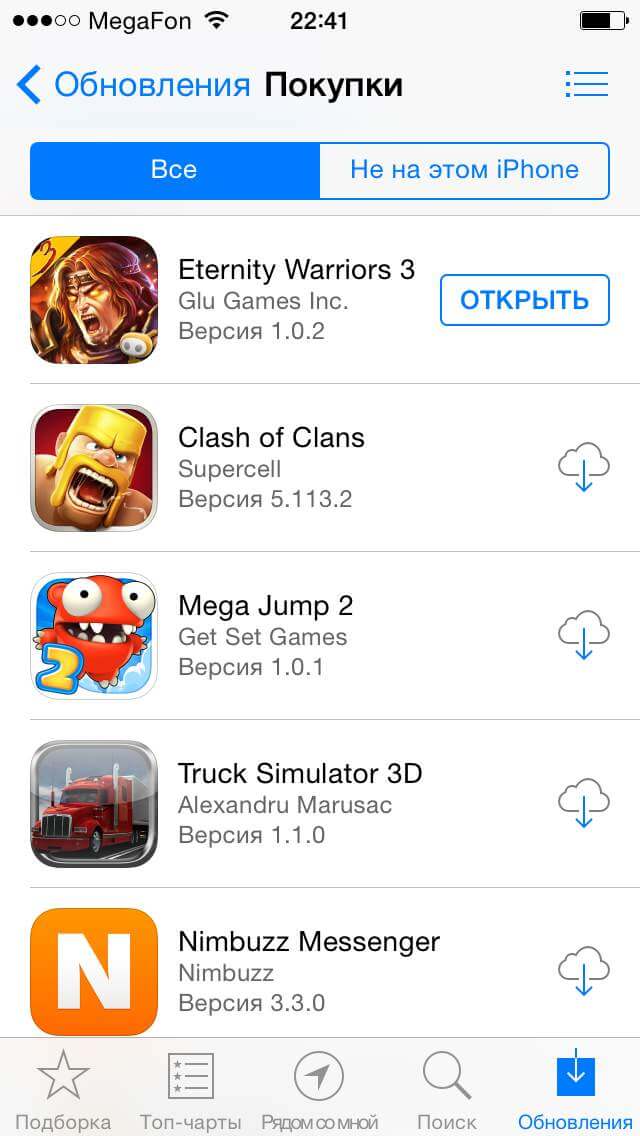The image size is (640, 1136).
Task: Open the Рядом со мной tab
Action: pyautogui.click(x=319, y=1089)
